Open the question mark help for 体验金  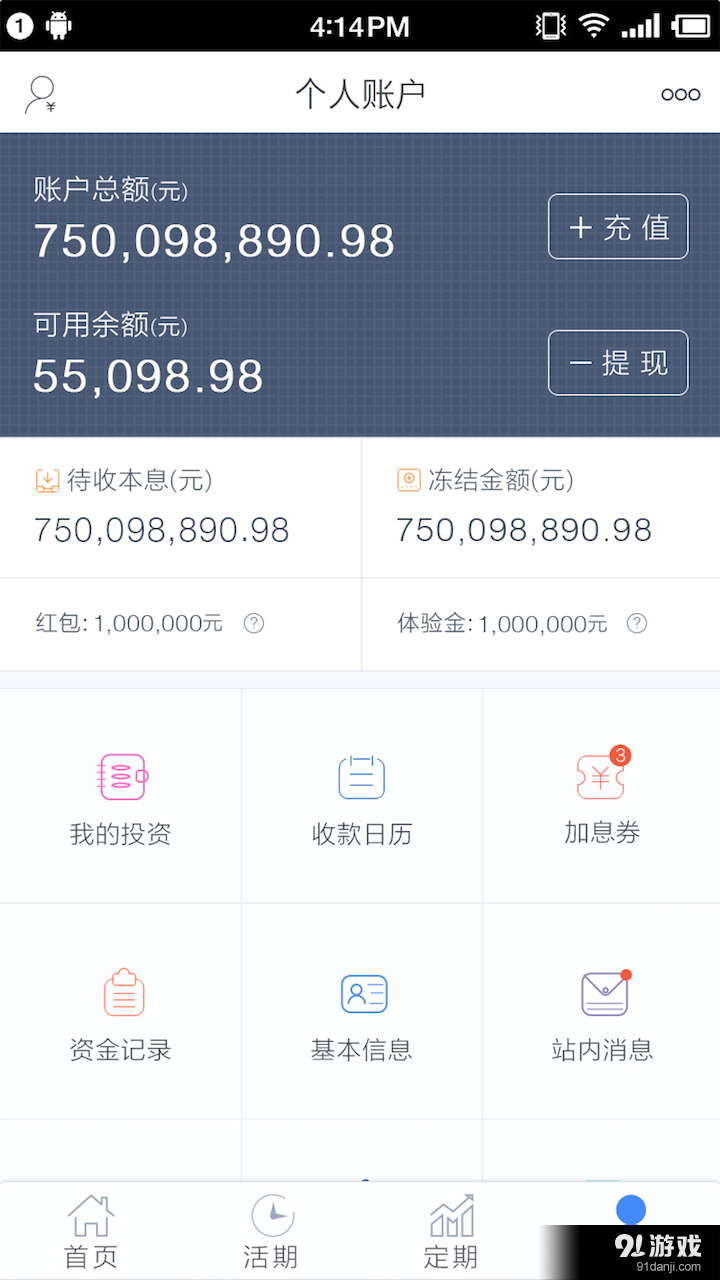[637, 623]
